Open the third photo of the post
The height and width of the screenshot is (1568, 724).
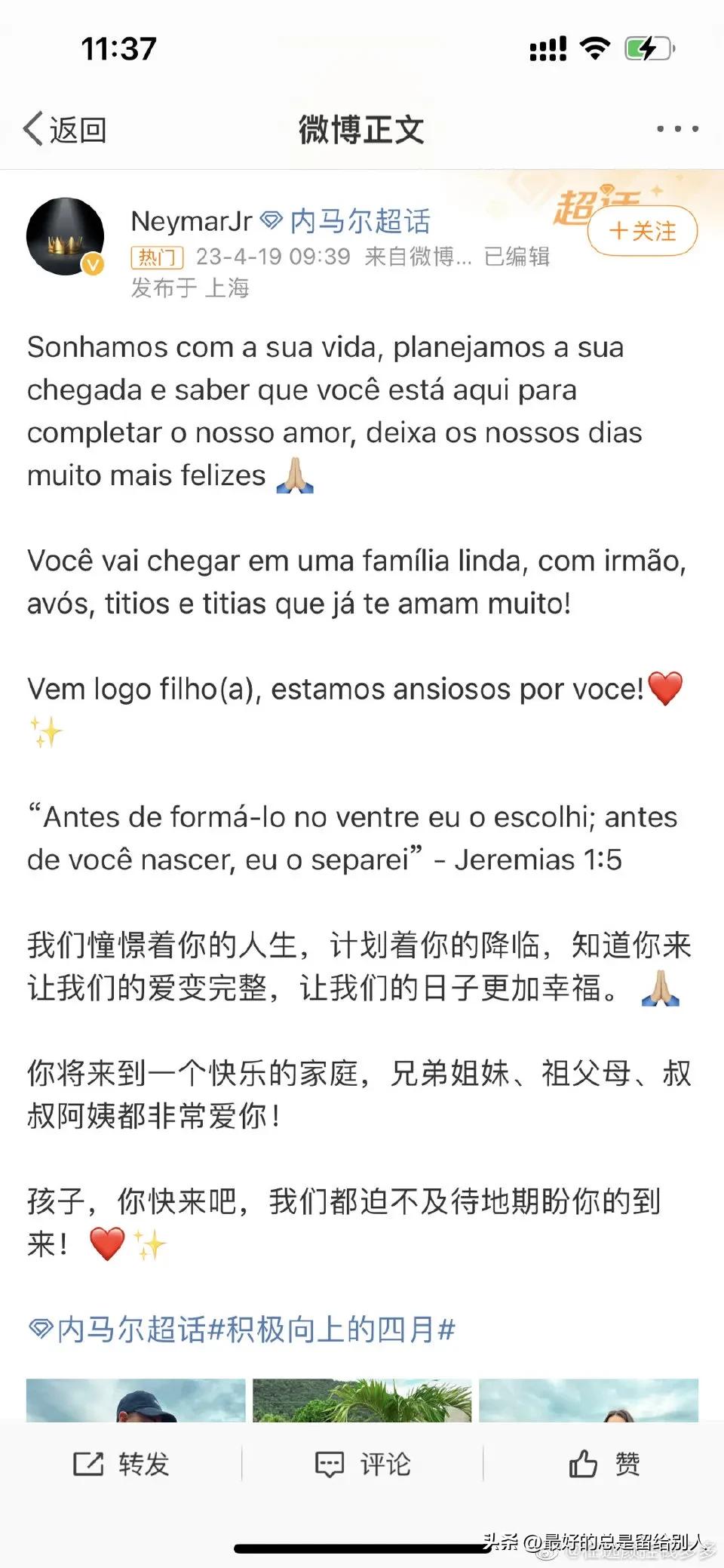tap(588, 1400)
